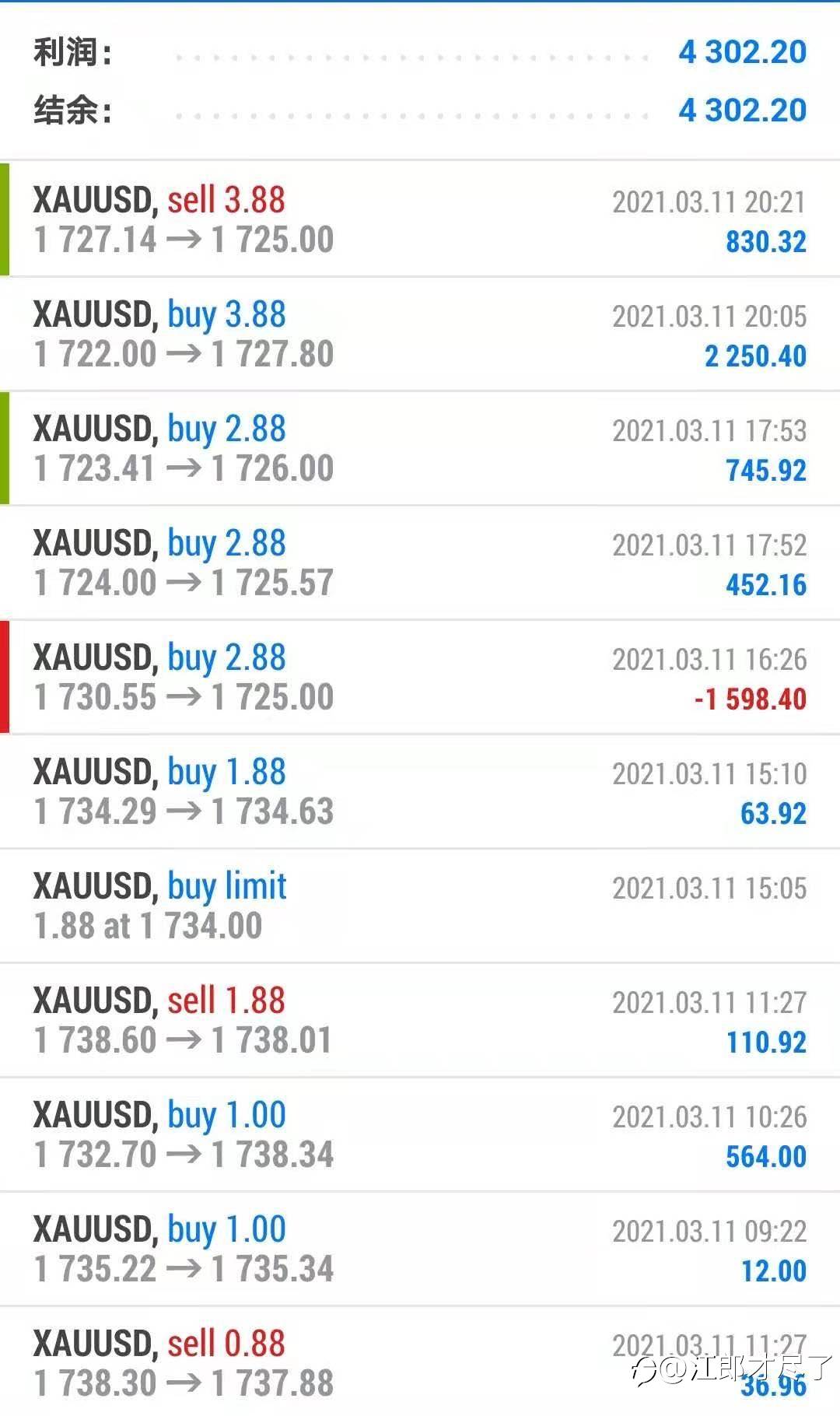Open the buy limit order at 1 734.00
The width and height of the screenshot is (840, 1416).
coord(420,906)
